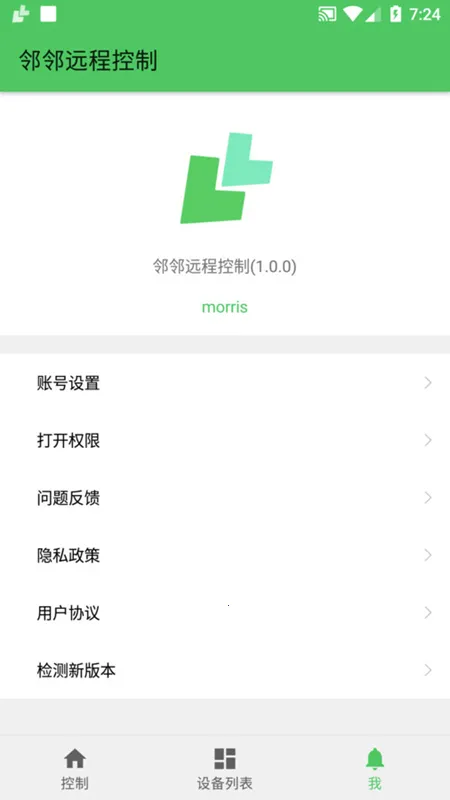View the 隐私政策 privacy policy
The height and width of the screenshot is (800, 450).
point(225,555)
